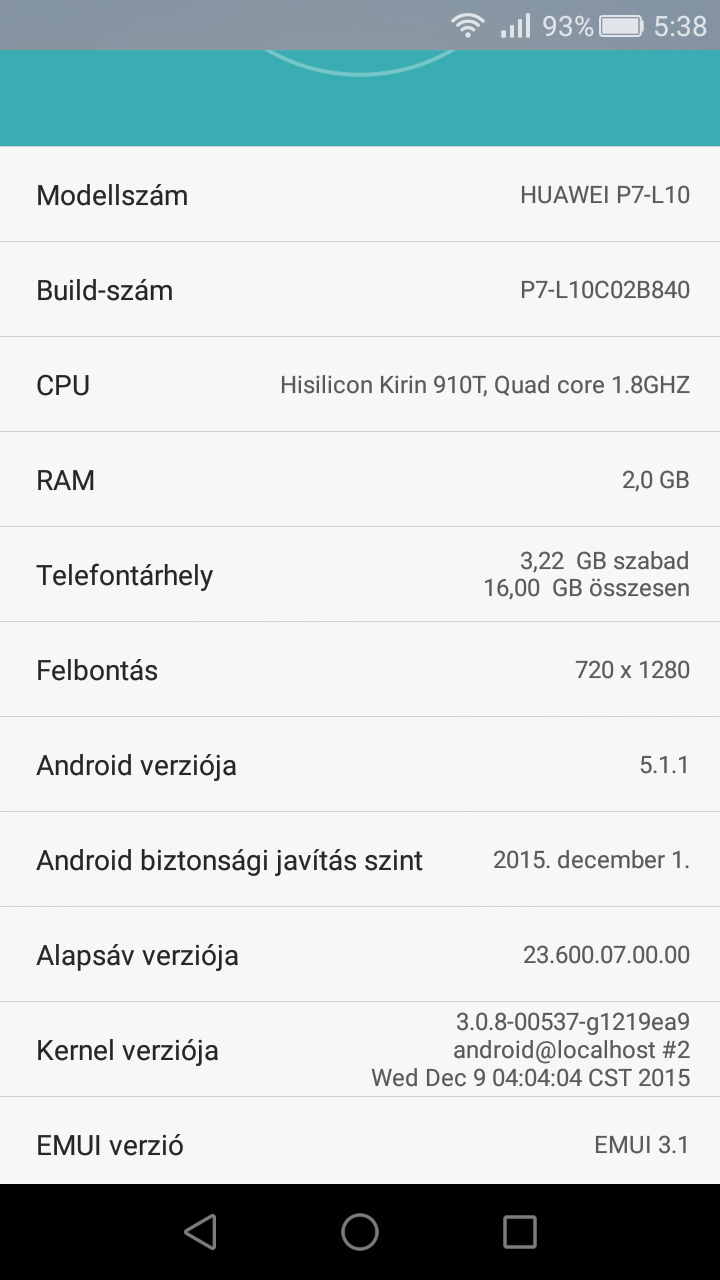Open the Telefontárhely row
720x1280 pixels.
(360, 575)
